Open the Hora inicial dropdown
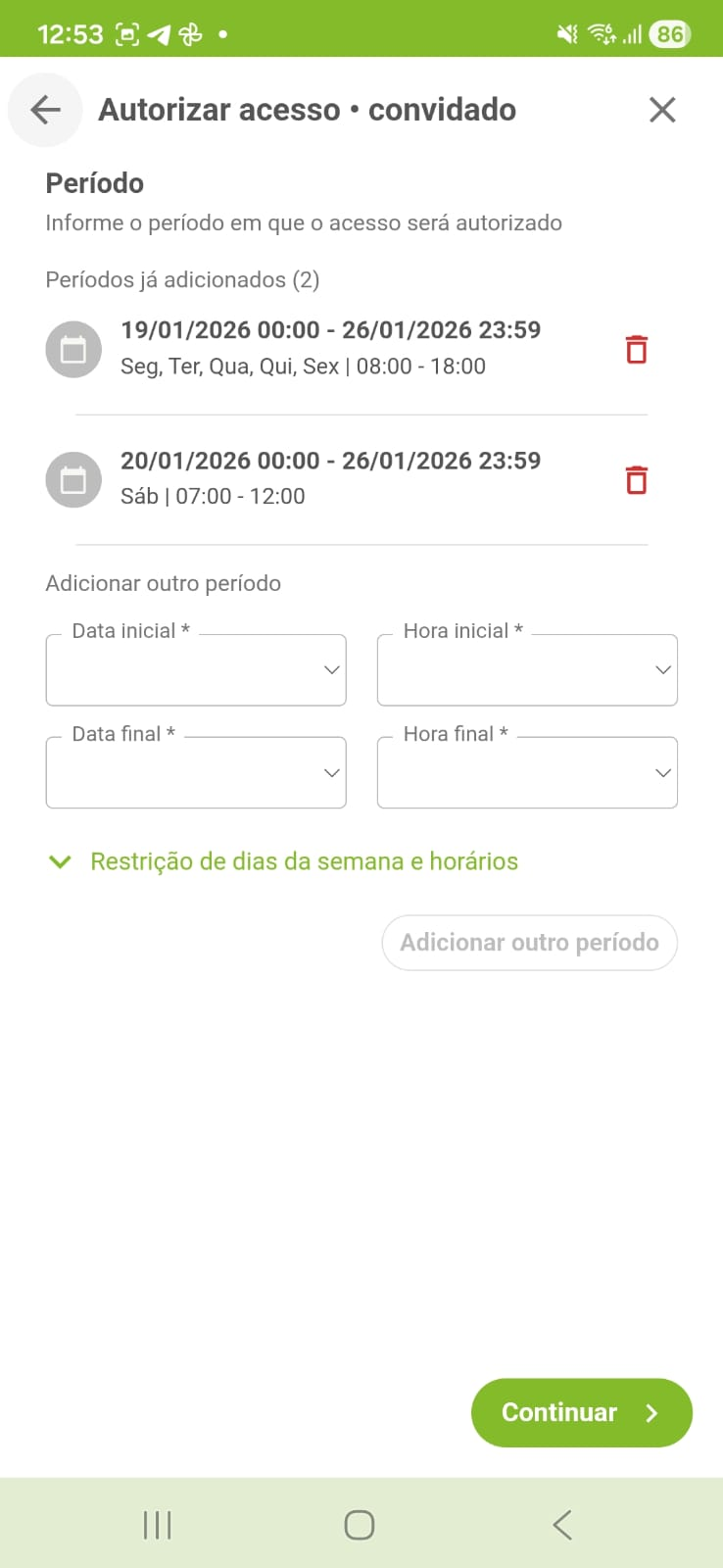This screenshot has height=1568, width=723. [527, 670]
